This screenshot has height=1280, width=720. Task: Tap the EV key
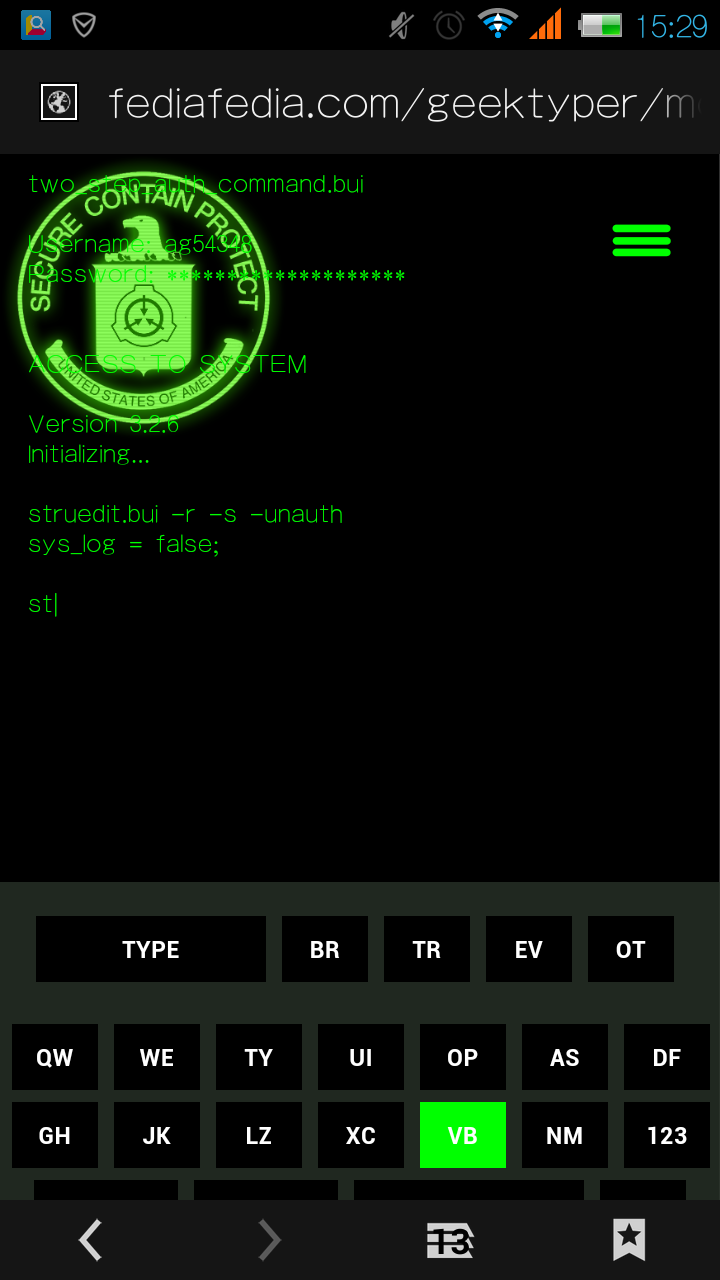[529, 949]
